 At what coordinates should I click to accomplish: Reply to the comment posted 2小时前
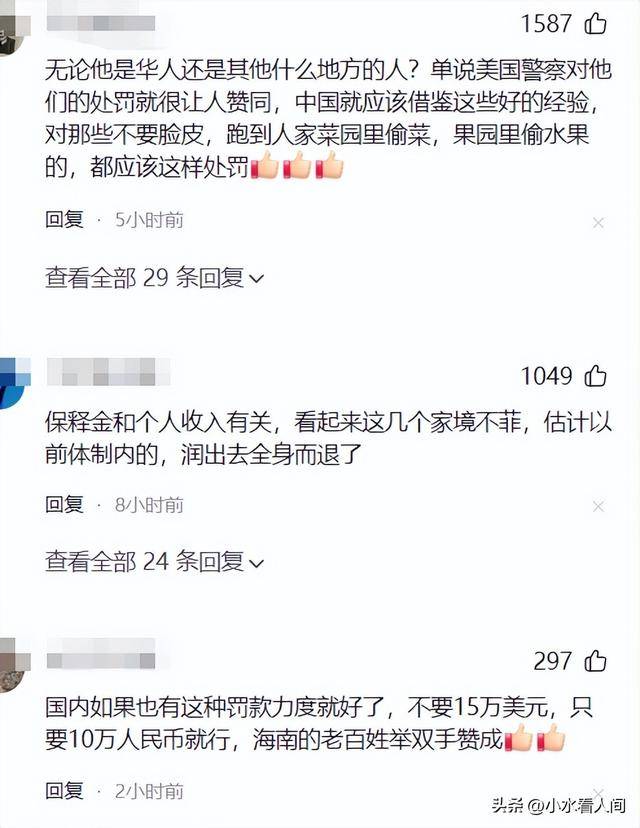pyautogui.click(x=64, y=790)
